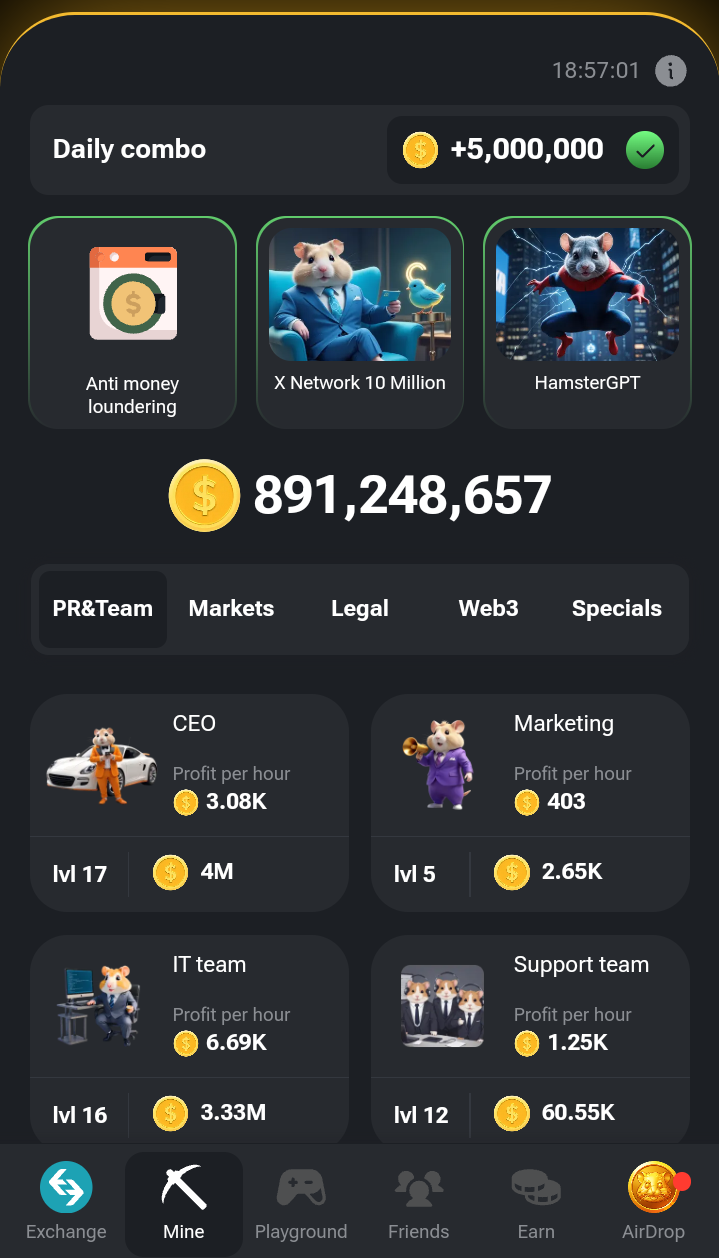This screenshot has width=719, height=1258.
Task: Open the Specials tab
Action: 616,609
